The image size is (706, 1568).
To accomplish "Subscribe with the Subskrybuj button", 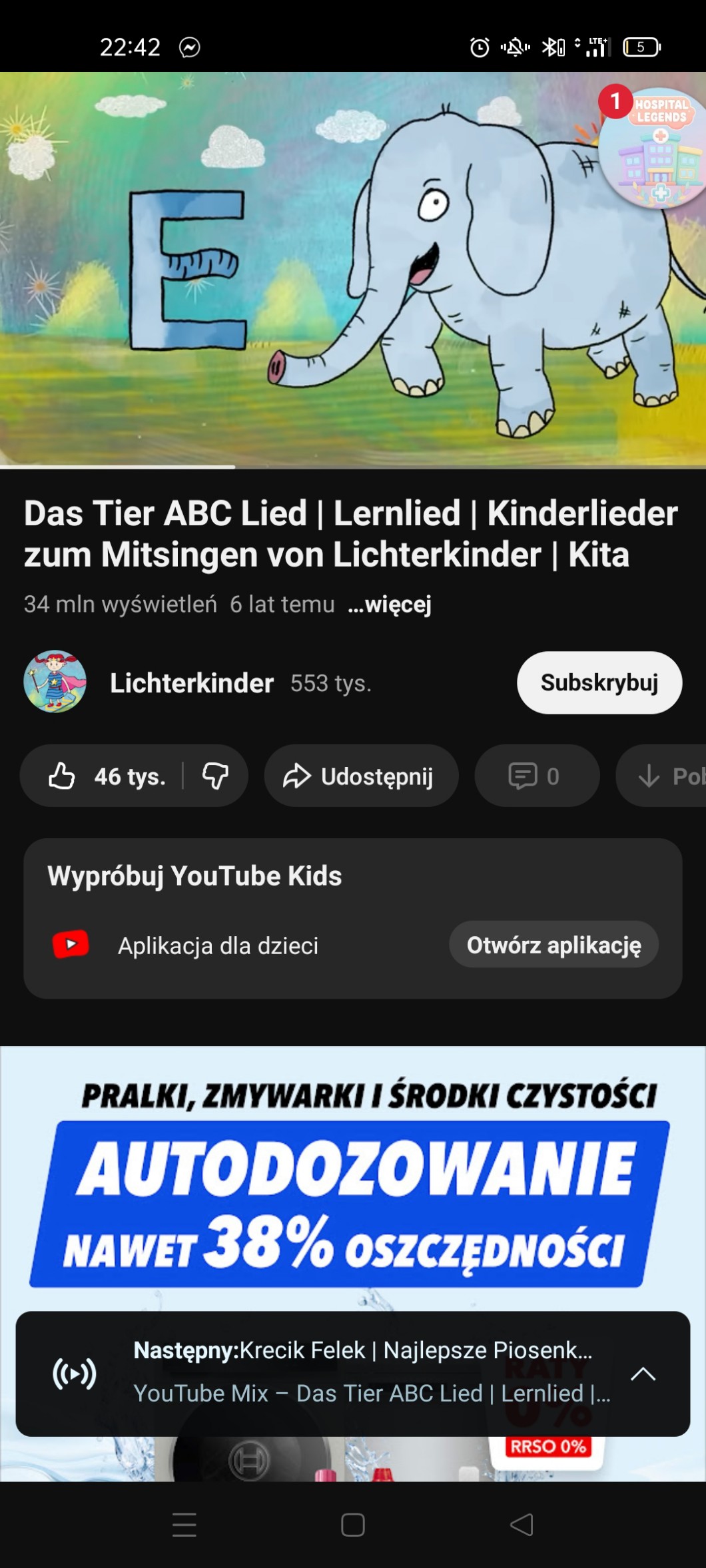I will tap(599, 682).
